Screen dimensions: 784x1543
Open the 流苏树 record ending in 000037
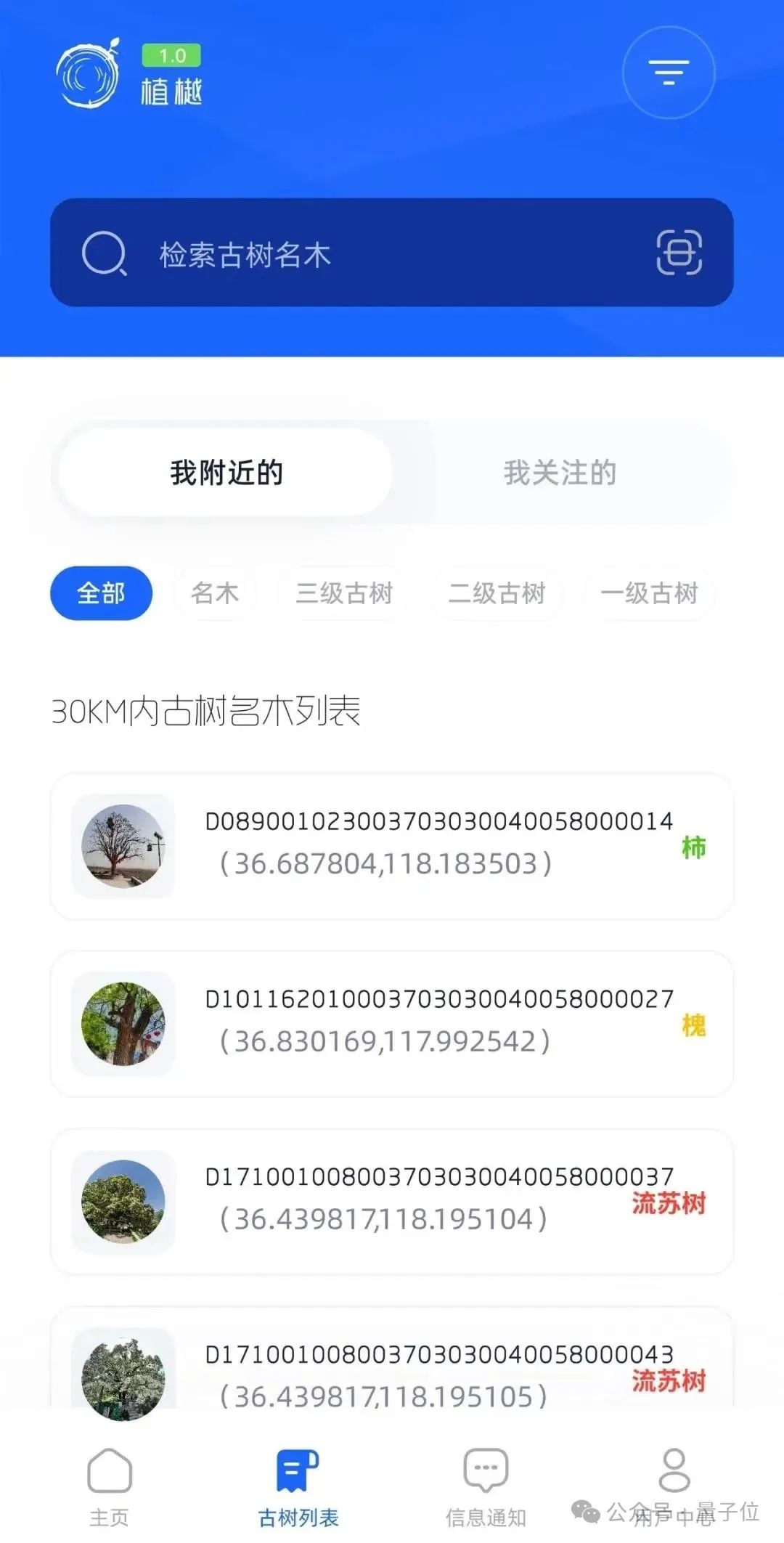[392, 1201]
